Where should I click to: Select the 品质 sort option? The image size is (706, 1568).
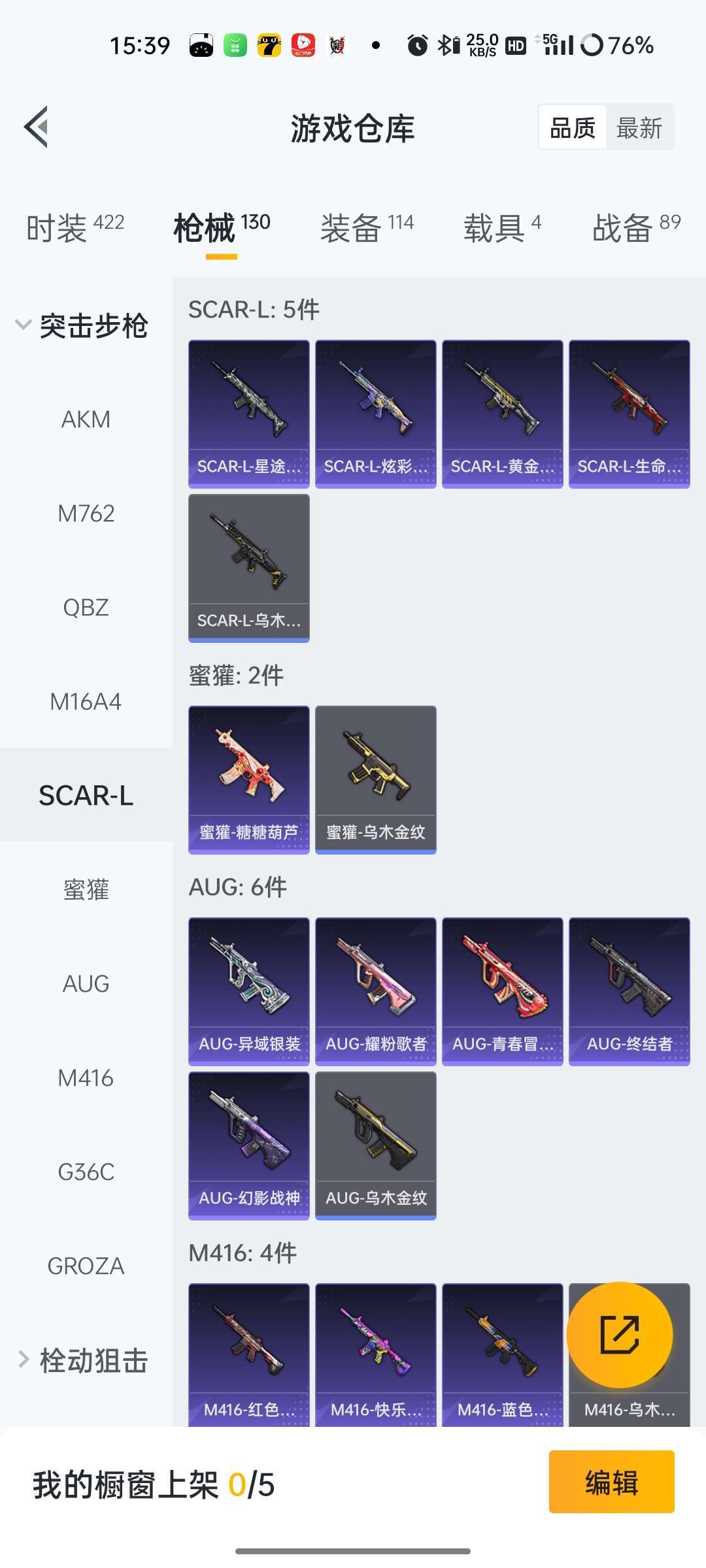tap(572, 127)
